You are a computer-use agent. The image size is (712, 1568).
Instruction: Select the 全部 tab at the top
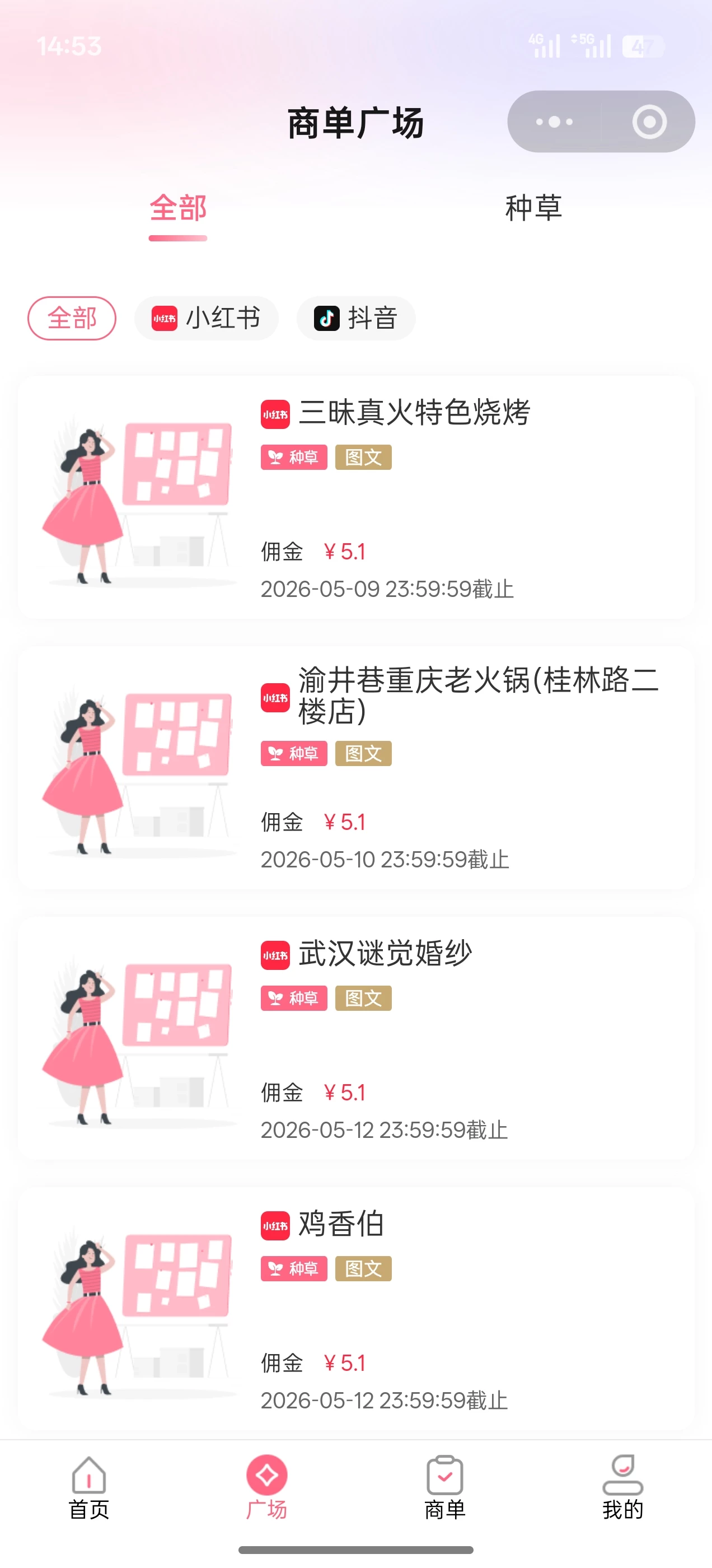coord(177,209)
